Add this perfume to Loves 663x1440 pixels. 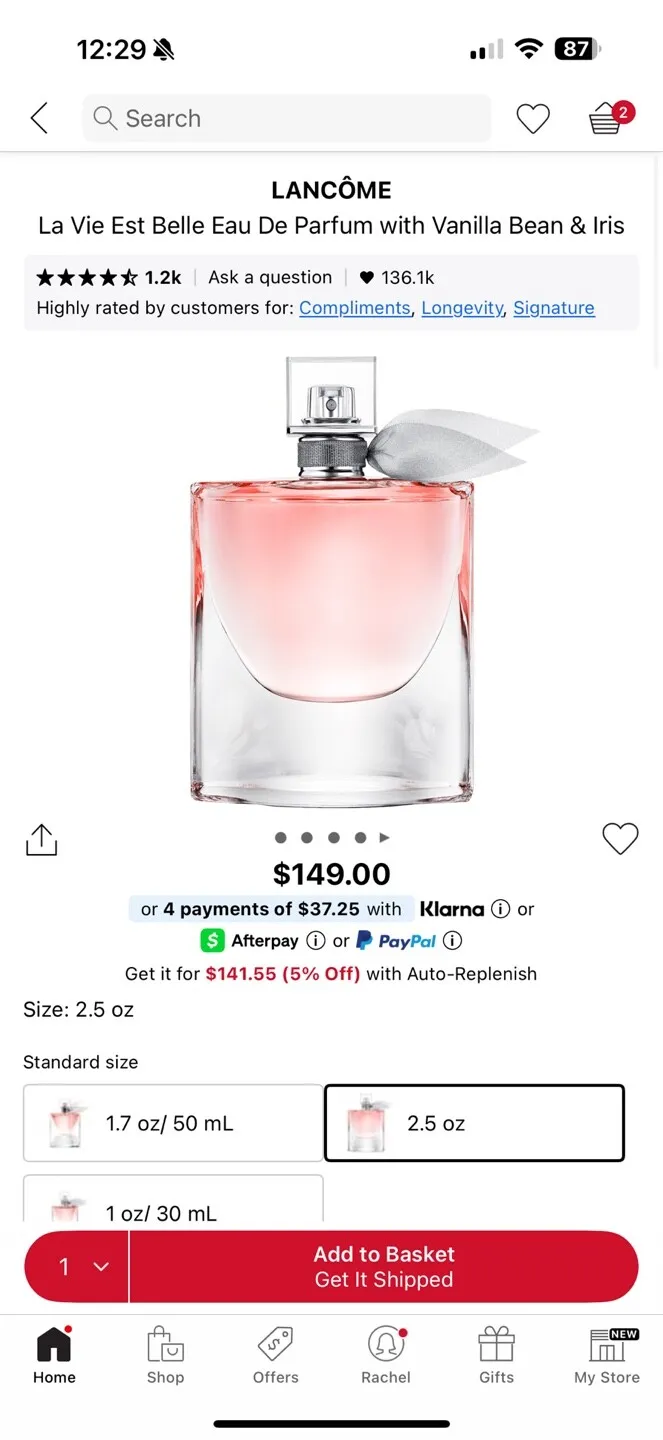(620, 838)
